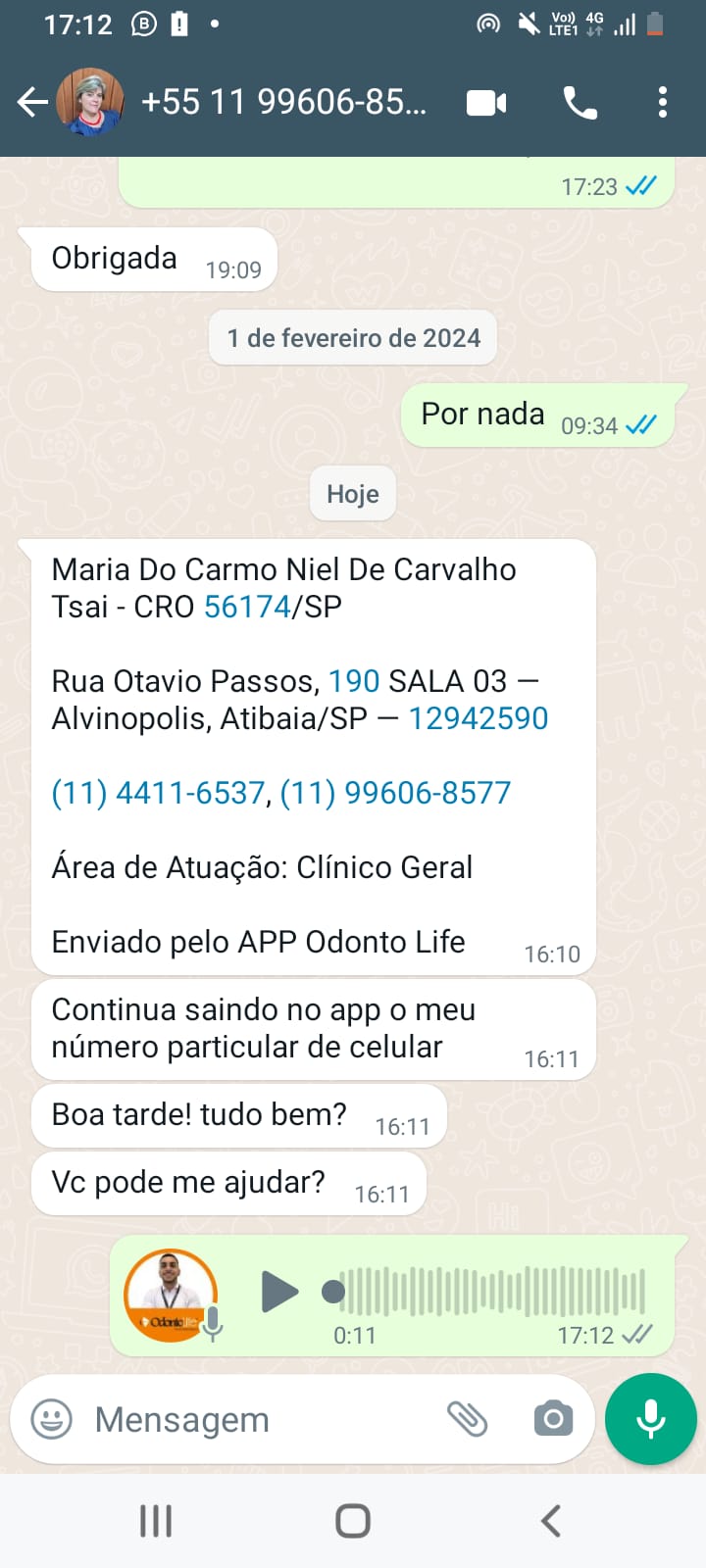Open the contact profile photo
Viewport: 706px width, 1568px height.
coord(90,102)
